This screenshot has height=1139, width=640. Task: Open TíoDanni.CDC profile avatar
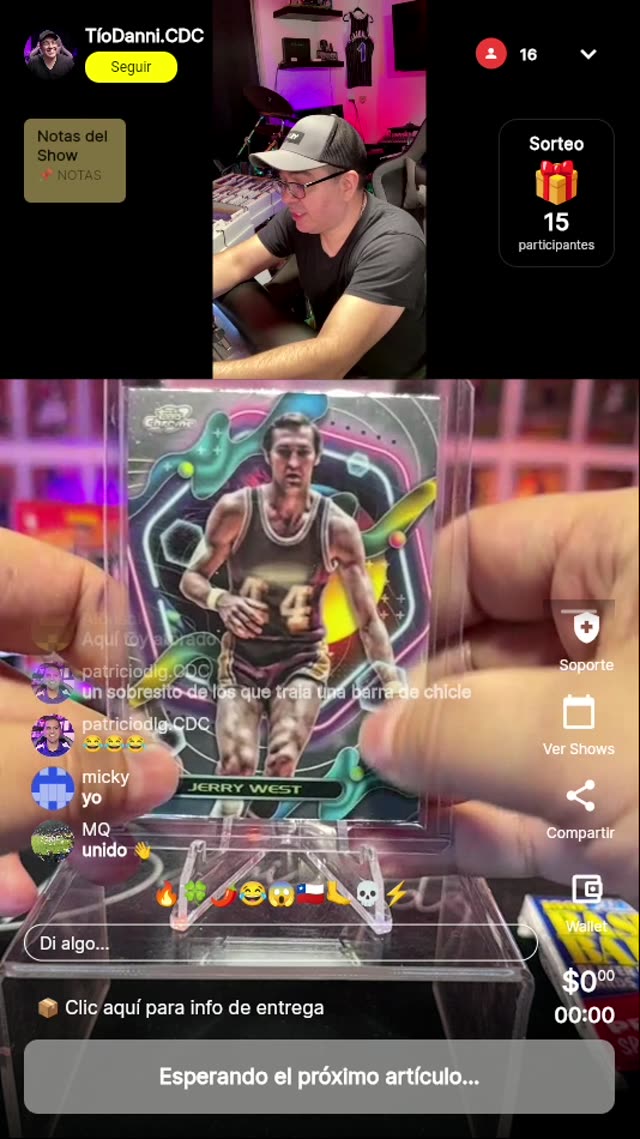click(50, 54)
